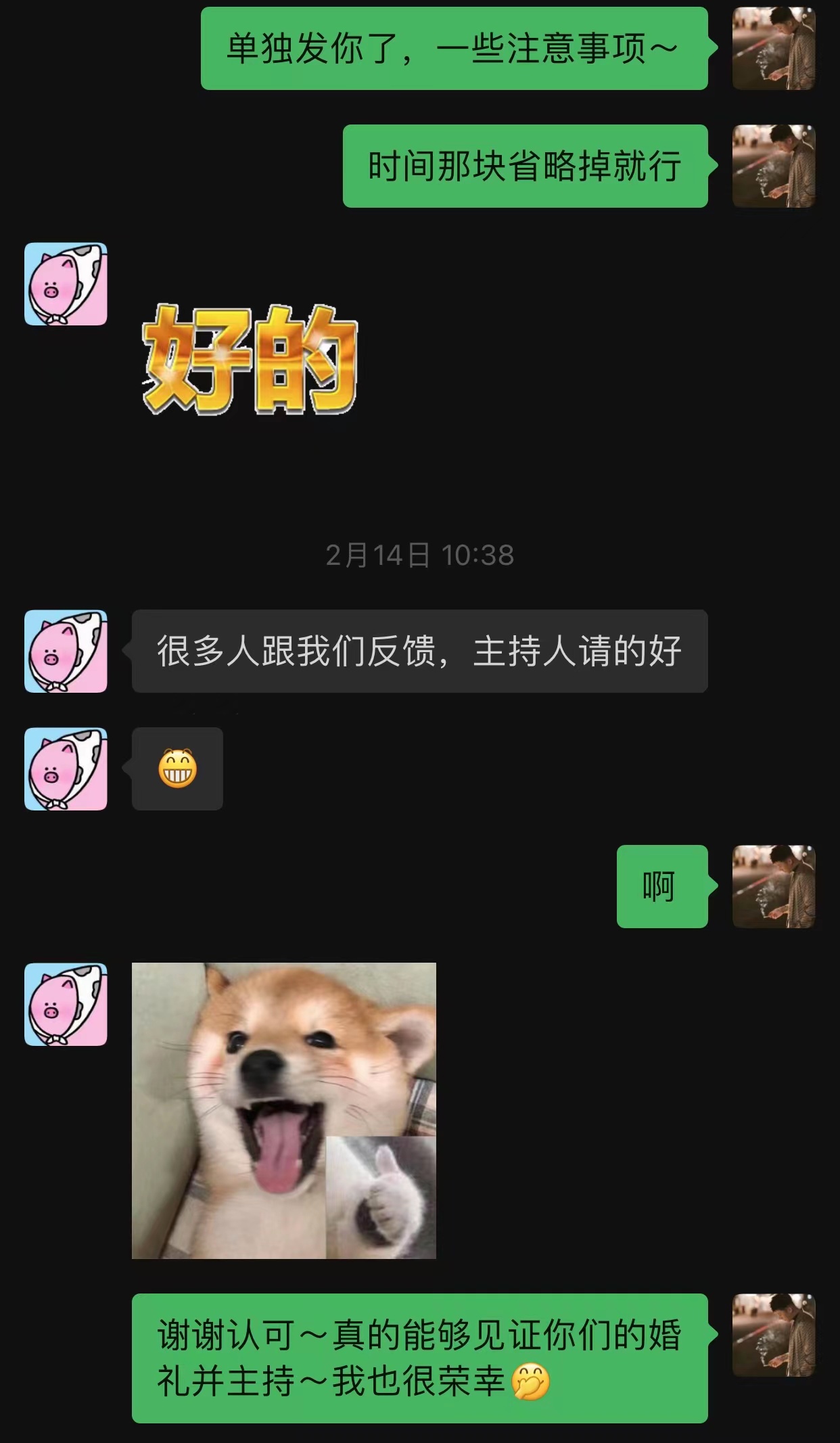Screen dimensions: 840x1443
Task: Tap avatar beside "谢谢认可" message
Action: tap(774, 1335)
